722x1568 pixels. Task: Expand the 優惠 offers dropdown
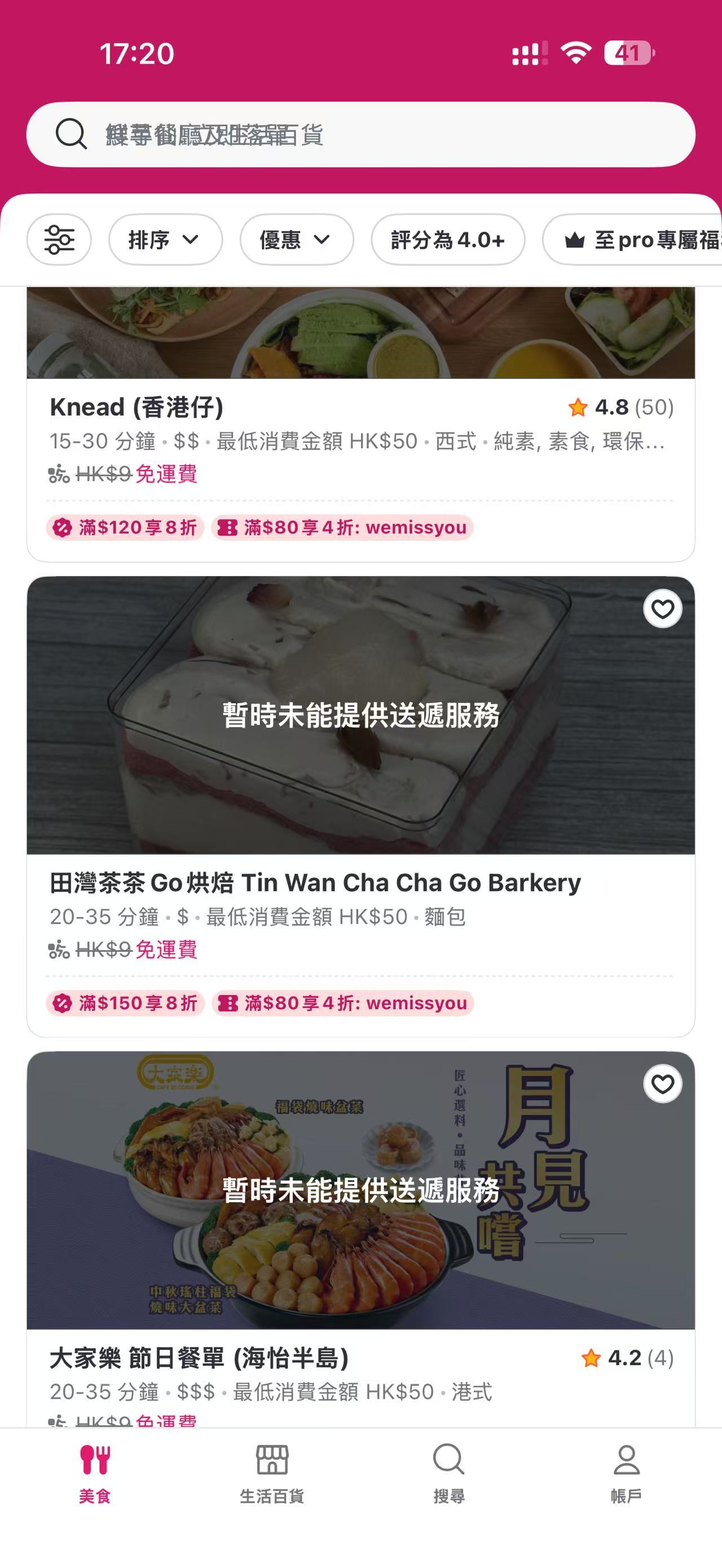pos(297,240)
